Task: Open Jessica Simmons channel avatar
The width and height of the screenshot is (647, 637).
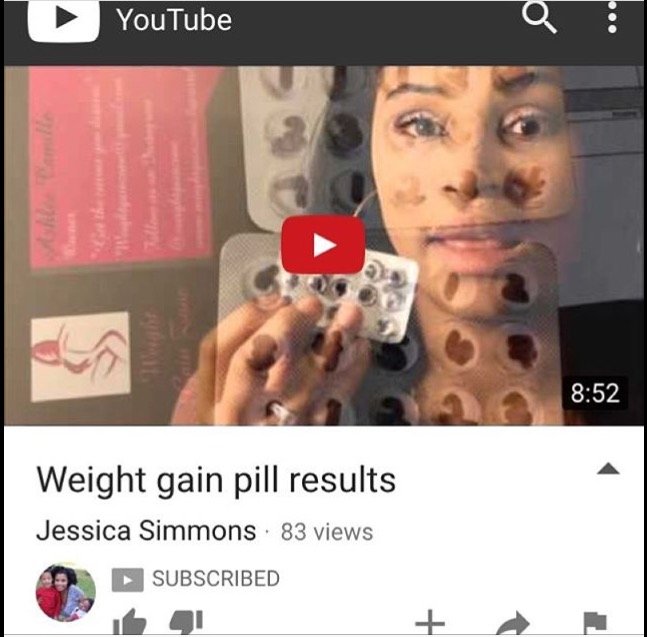Action: 65,592
